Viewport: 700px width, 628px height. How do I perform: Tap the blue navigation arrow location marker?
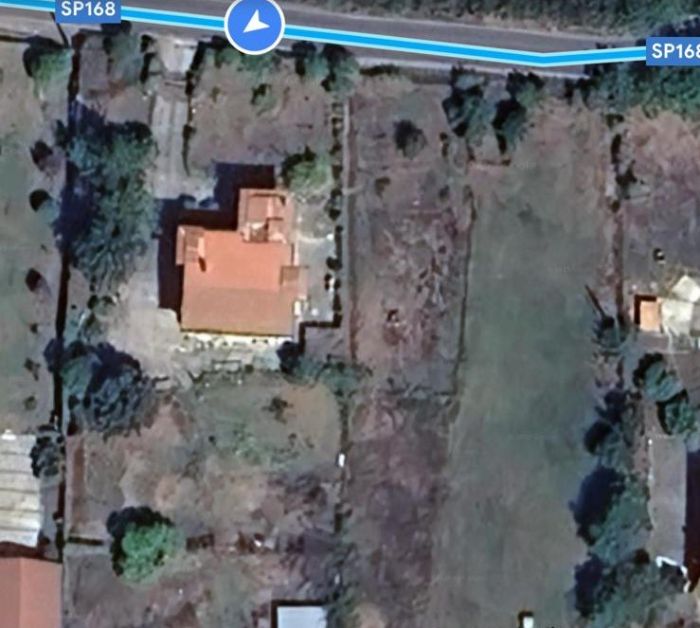coord(255,24)
